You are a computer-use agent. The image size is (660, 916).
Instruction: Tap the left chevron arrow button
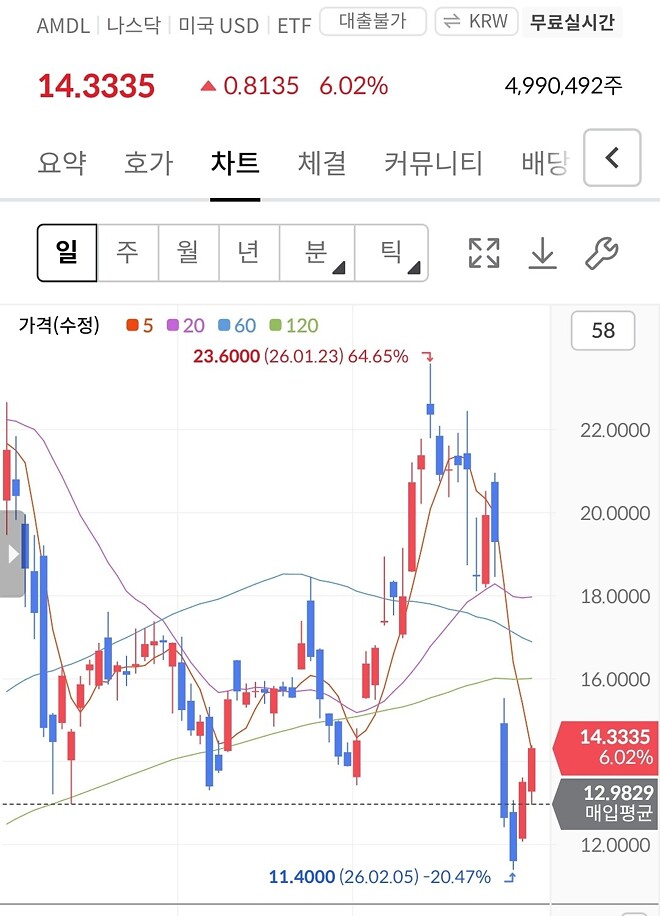point(612,158)
